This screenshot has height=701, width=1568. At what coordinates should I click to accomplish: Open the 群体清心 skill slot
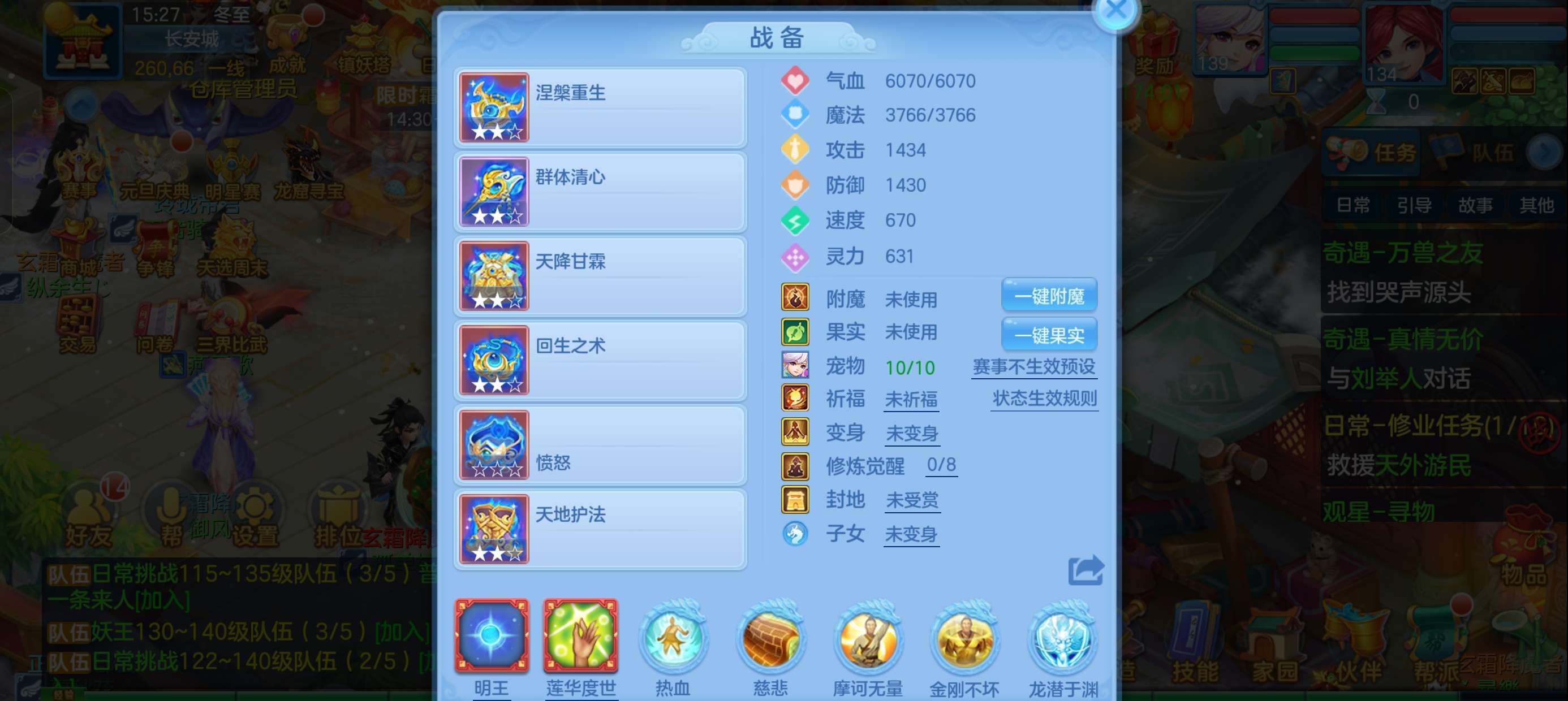click(x=600, y=192)
